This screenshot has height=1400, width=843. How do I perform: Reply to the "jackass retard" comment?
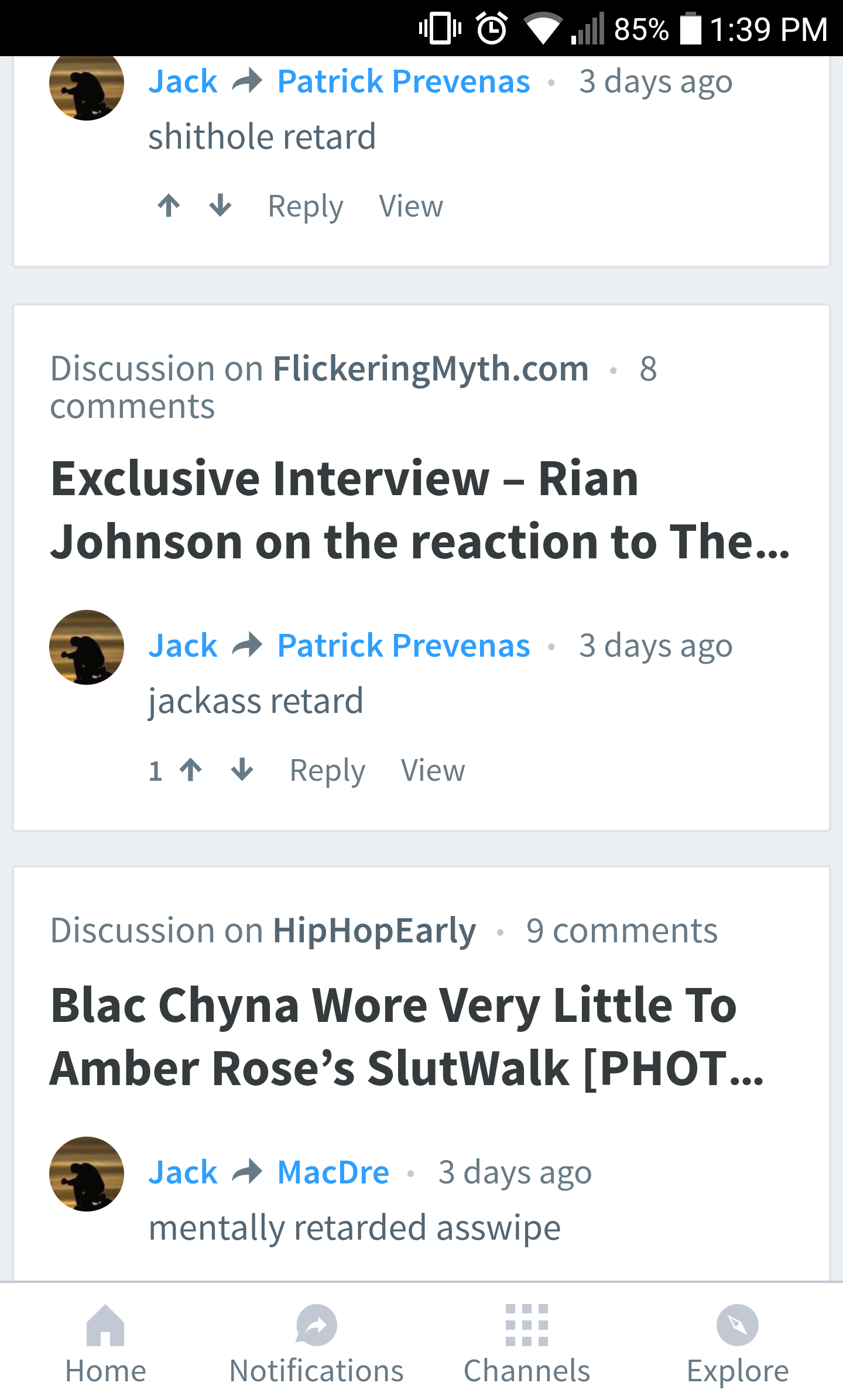coord(328,771)
